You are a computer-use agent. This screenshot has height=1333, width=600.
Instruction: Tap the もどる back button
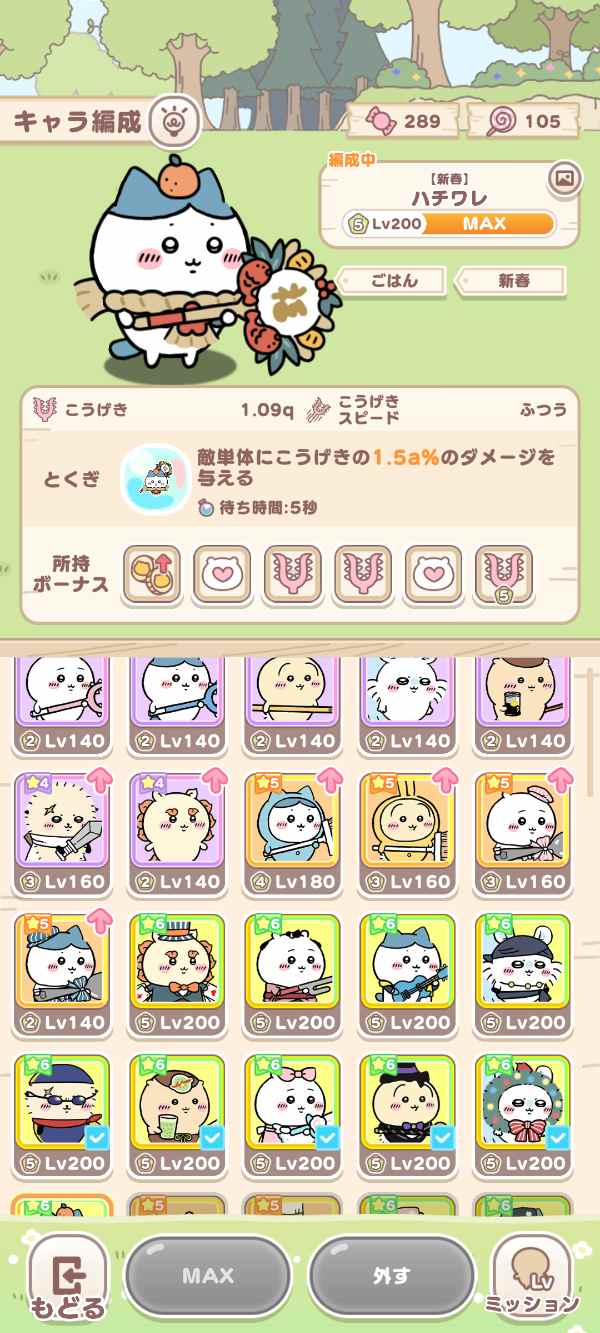click(67, 1277)
